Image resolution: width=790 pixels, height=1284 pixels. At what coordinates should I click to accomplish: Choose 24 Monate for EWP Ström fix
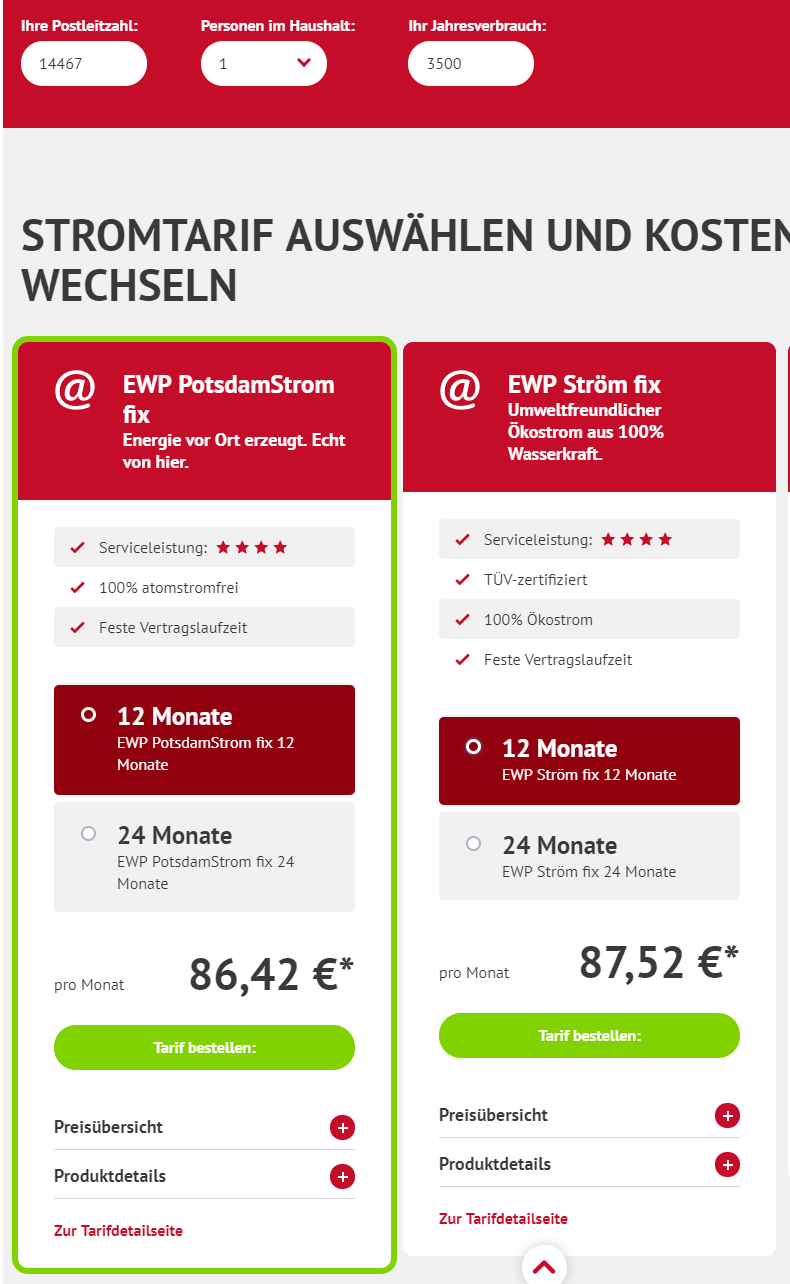(x=474, y=844)
